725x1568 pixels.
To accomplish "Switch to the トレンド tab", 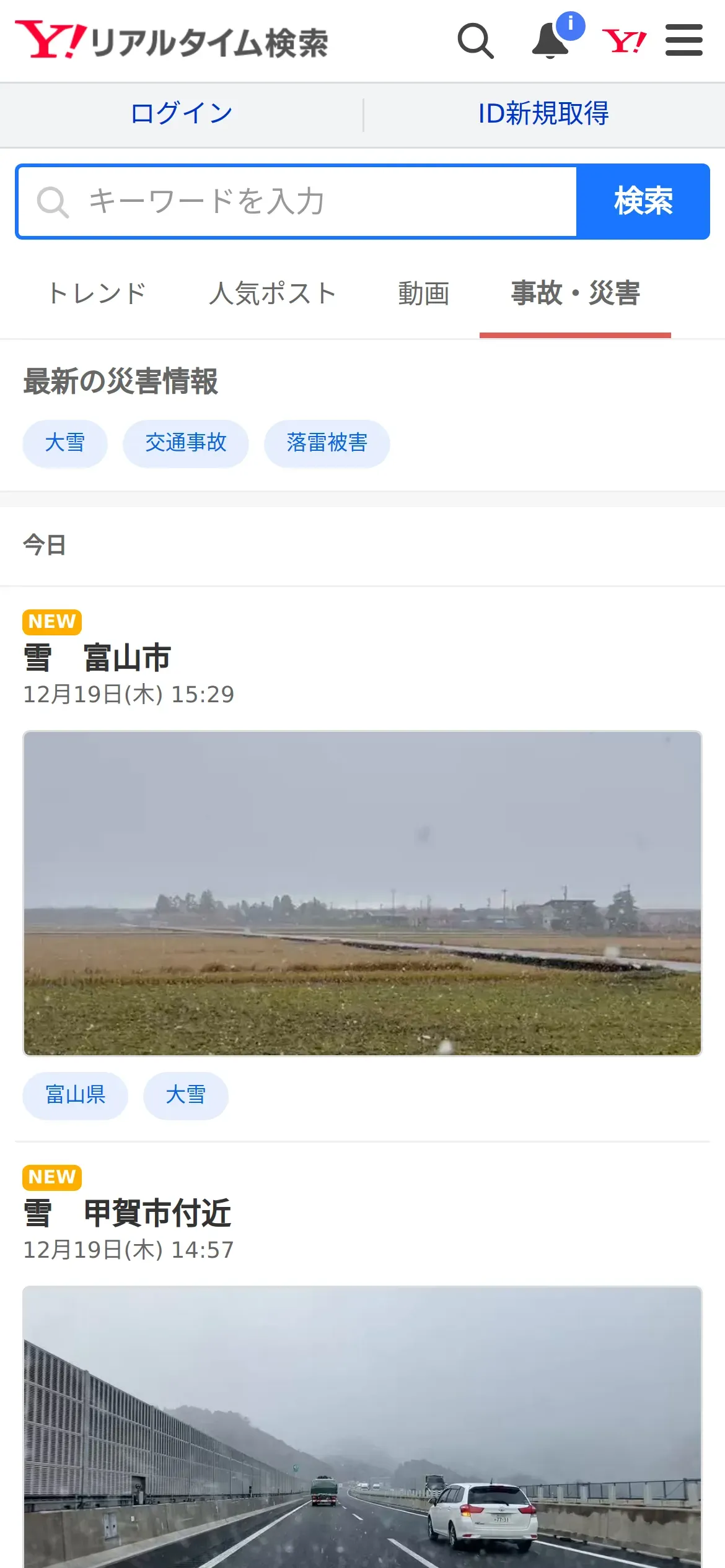I will click(x=97, y=294).
